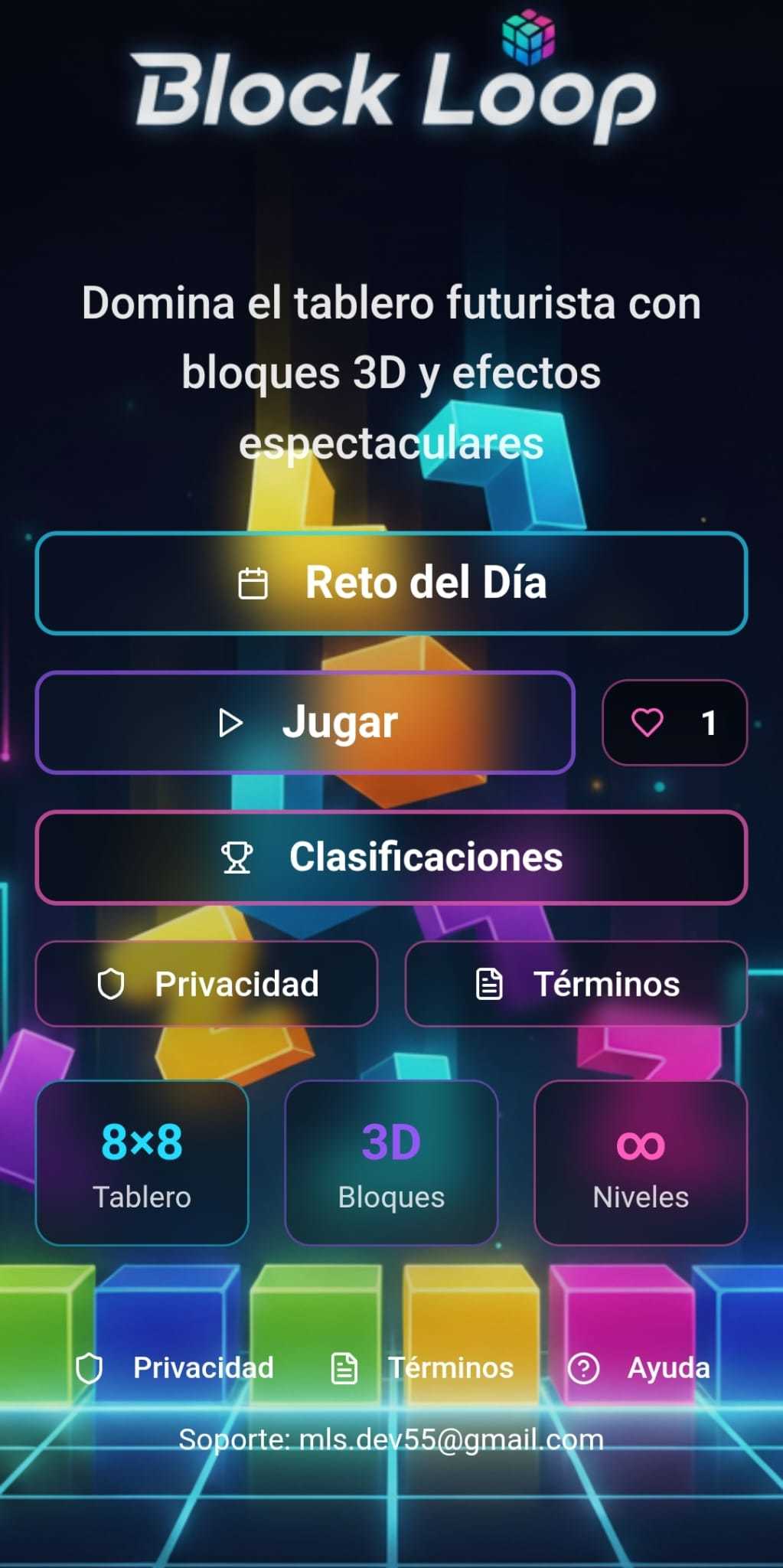Open the Clasificaciones leaderboard
783x1568 pixels.
coord(391,857)
